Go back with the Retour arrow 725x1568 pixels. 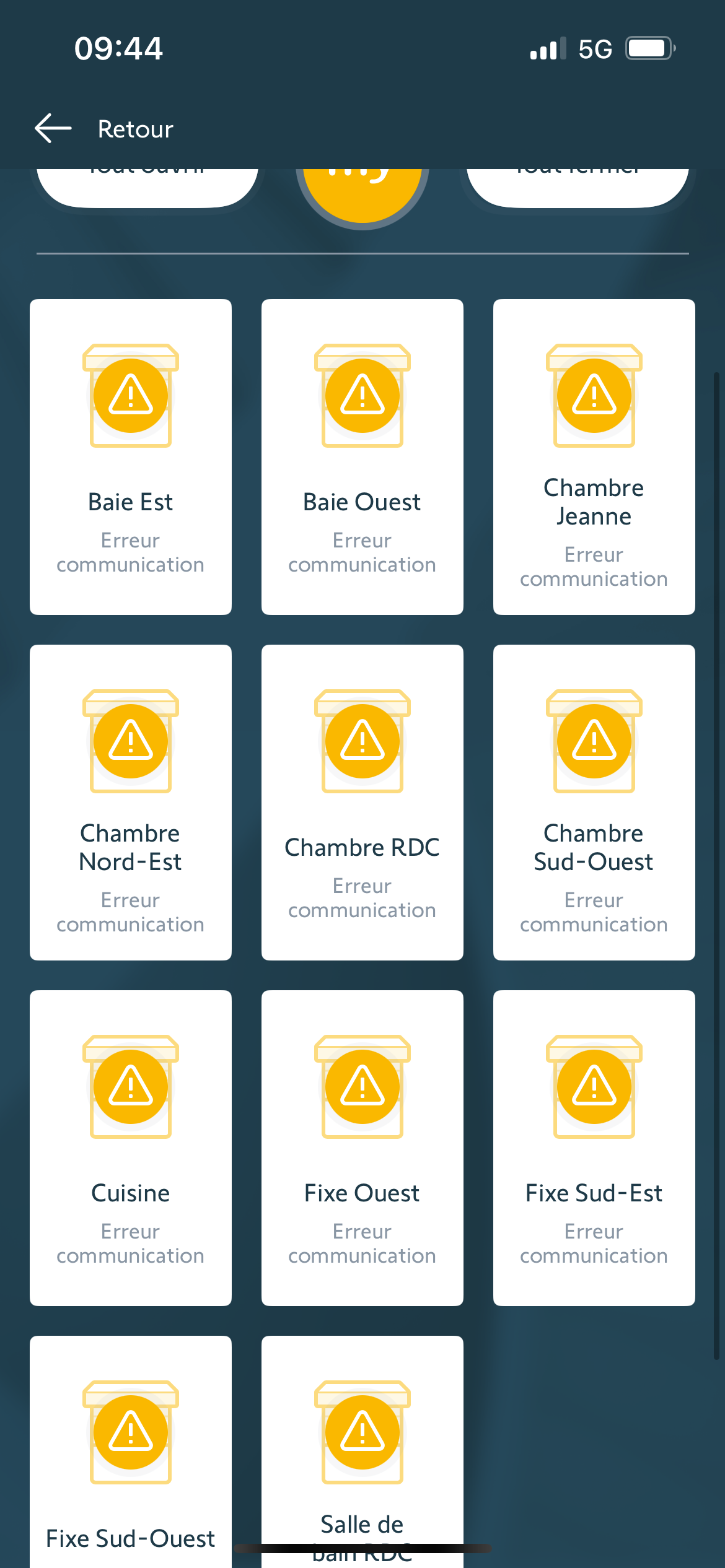pos(54,129)
